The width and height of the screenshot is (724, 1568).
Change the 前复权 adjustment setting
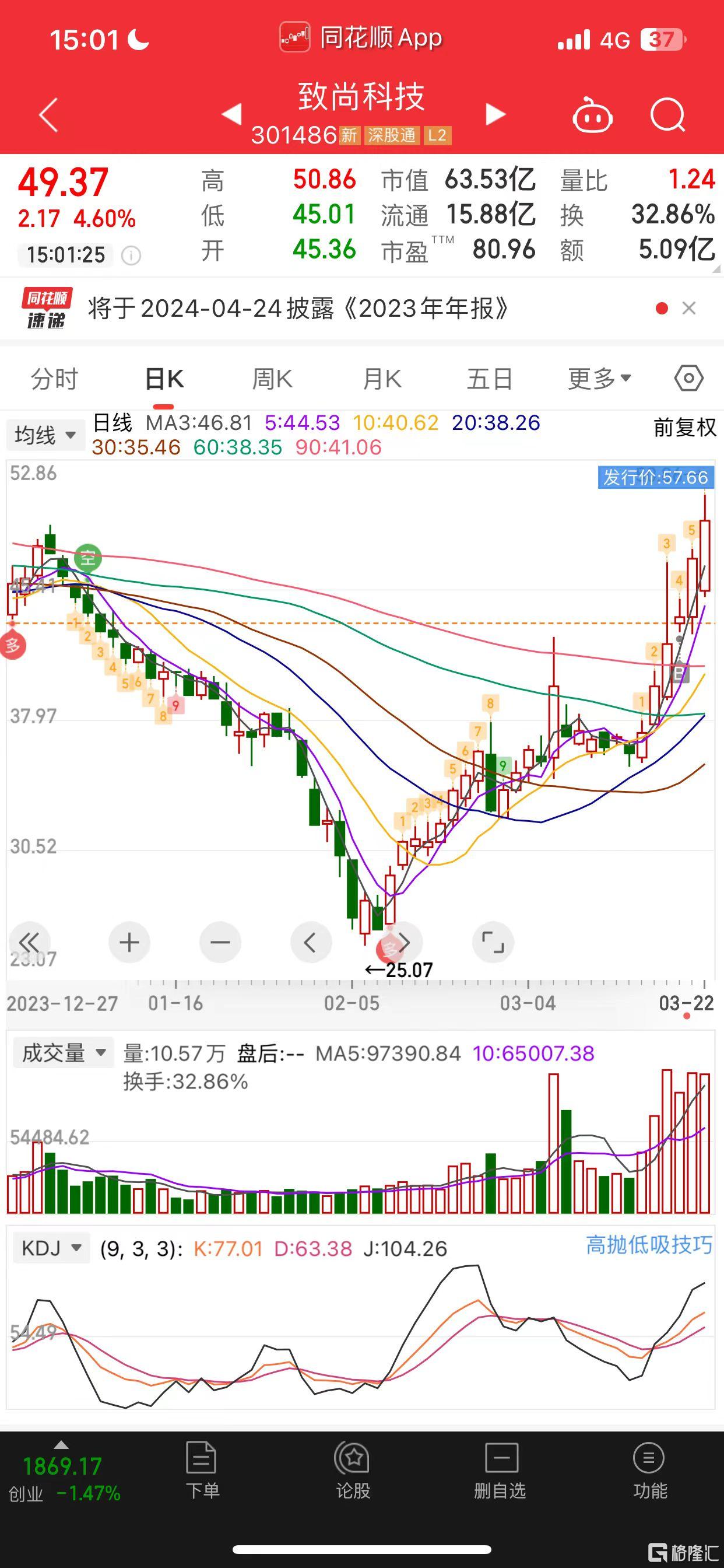[x=684, y=428]
